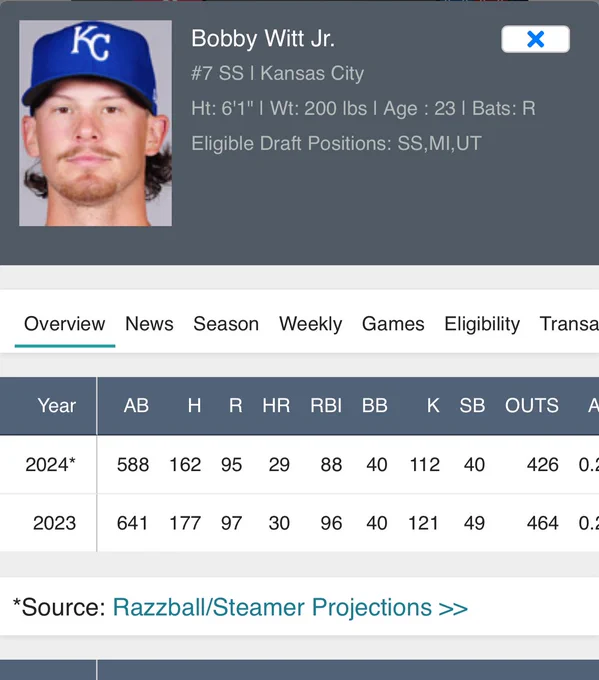Close the Bobby Witt Jr. player card

[535, 39]
